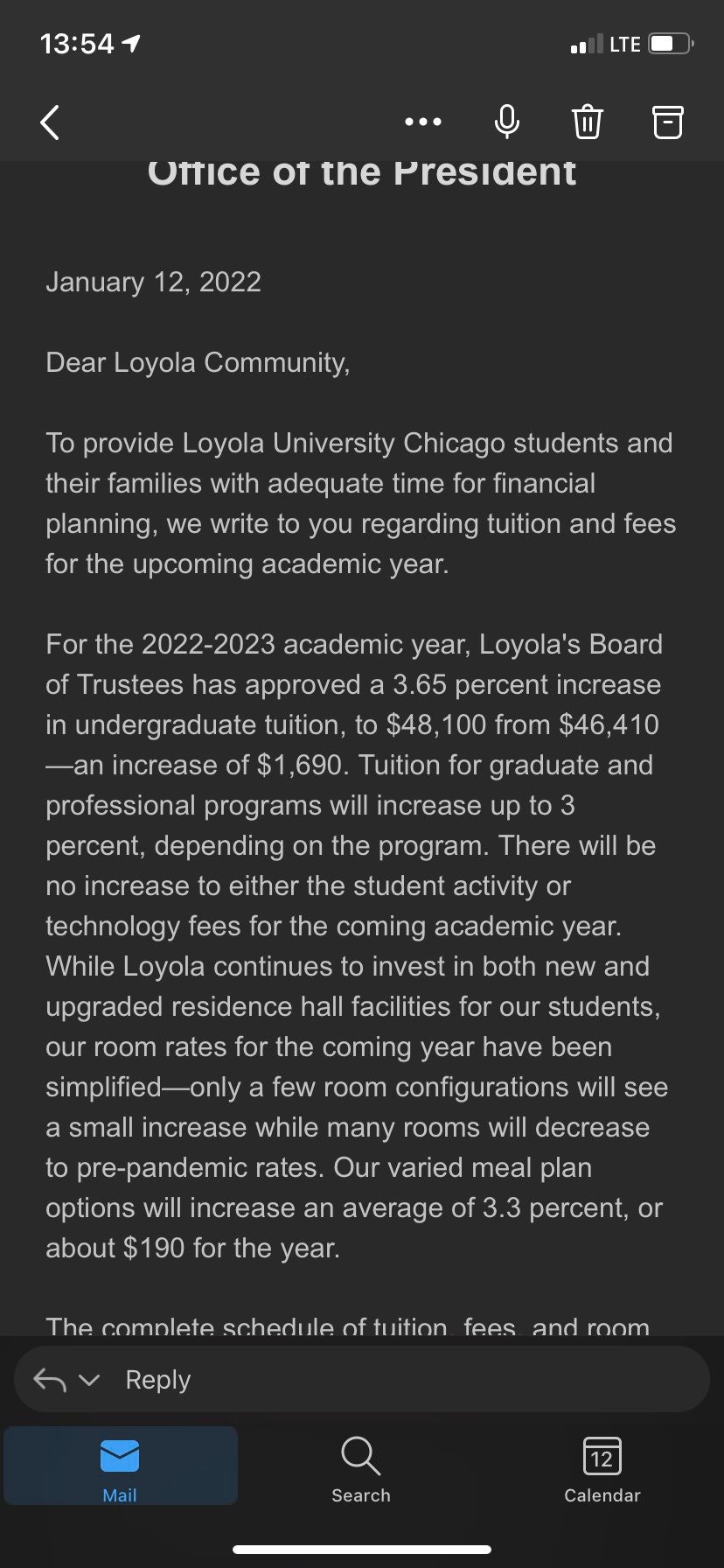This screenshot has height=1568, width=724.
Task: Expand the reply options chevron
Action: (89, 1380)
